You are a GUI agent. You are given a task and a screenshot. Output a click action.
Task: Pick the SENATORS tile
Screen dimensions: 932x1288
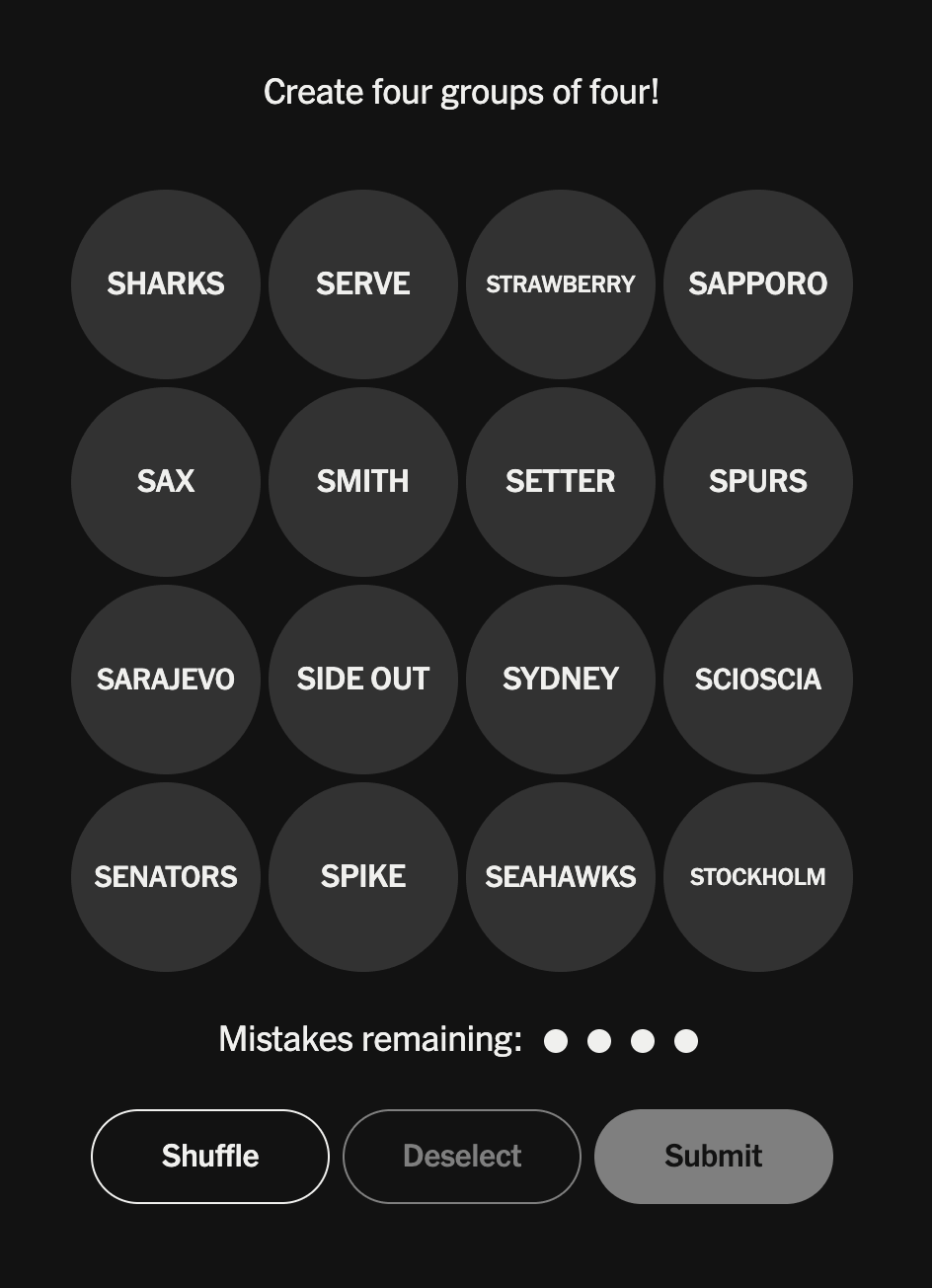click(x=166, y=877)
